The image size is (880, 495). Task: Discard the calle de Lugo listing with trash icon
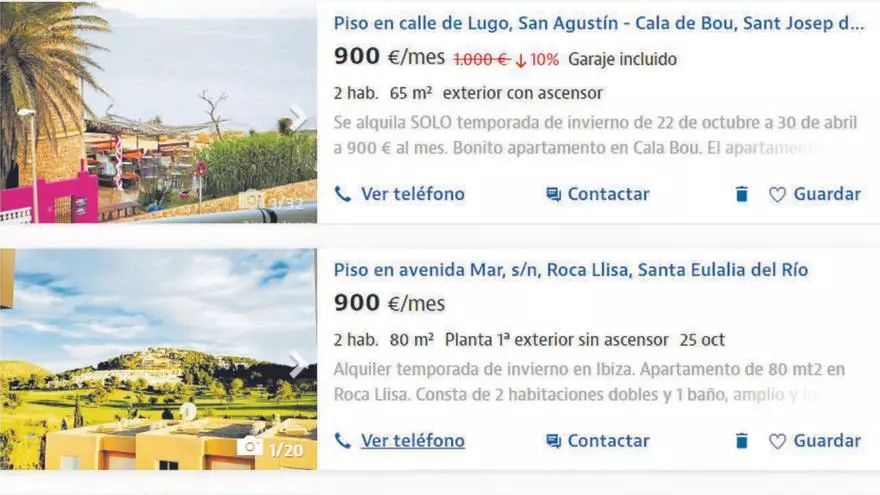coord(741,194)
